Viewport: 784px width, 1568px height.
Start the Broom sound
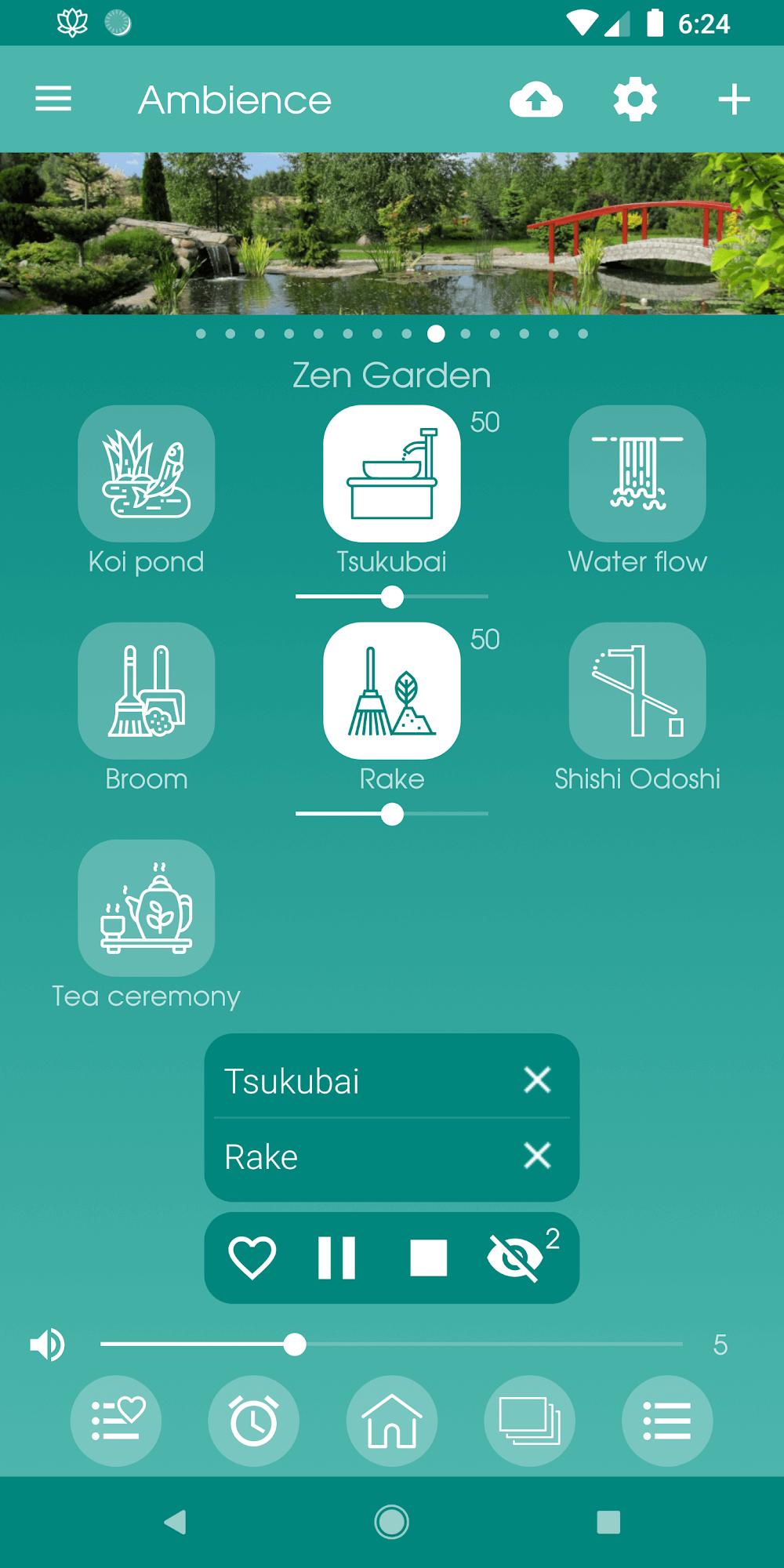(147, 691)
